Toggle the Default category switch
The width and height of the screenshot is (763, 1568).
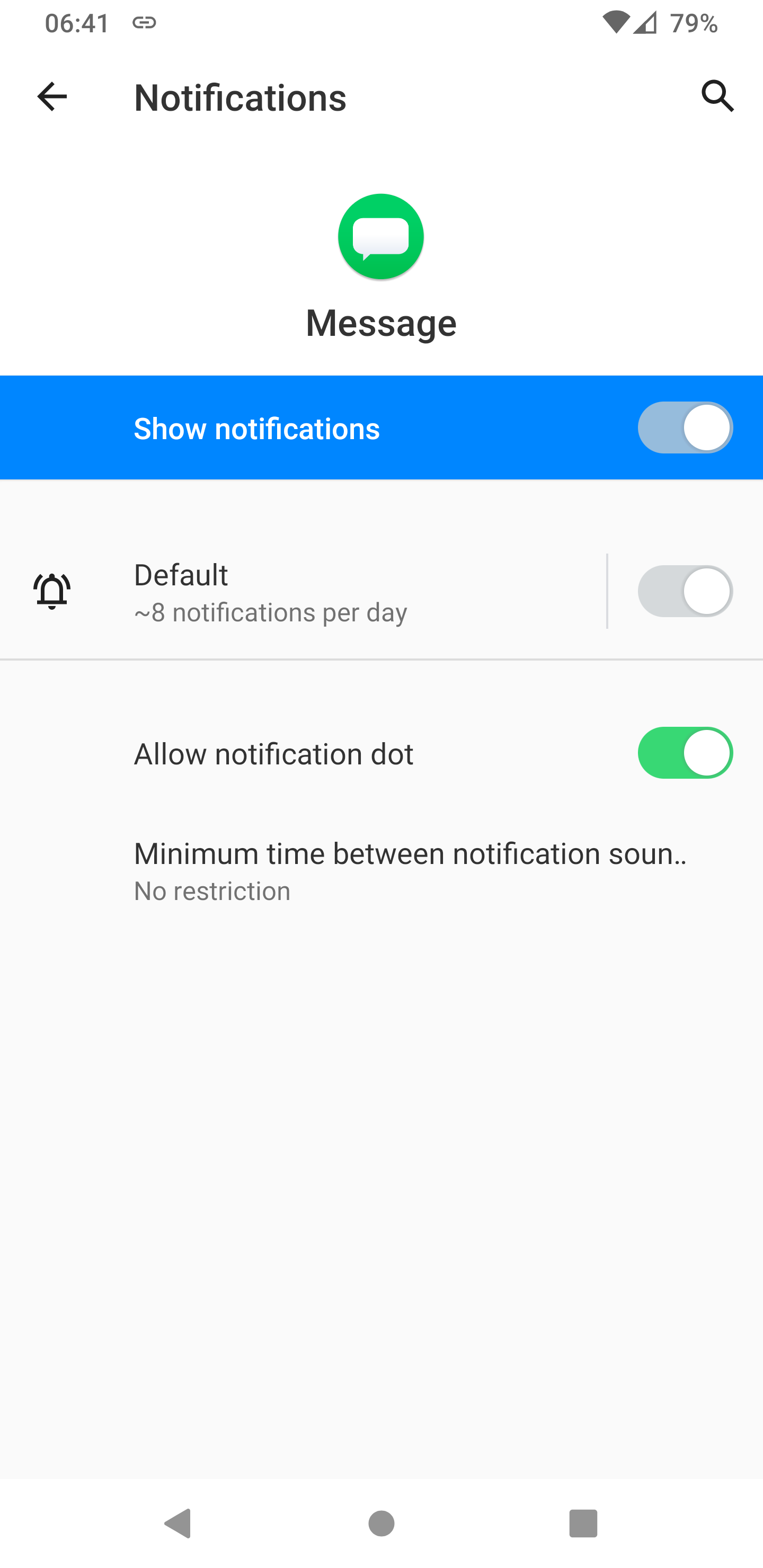click(x=685, y=591)
